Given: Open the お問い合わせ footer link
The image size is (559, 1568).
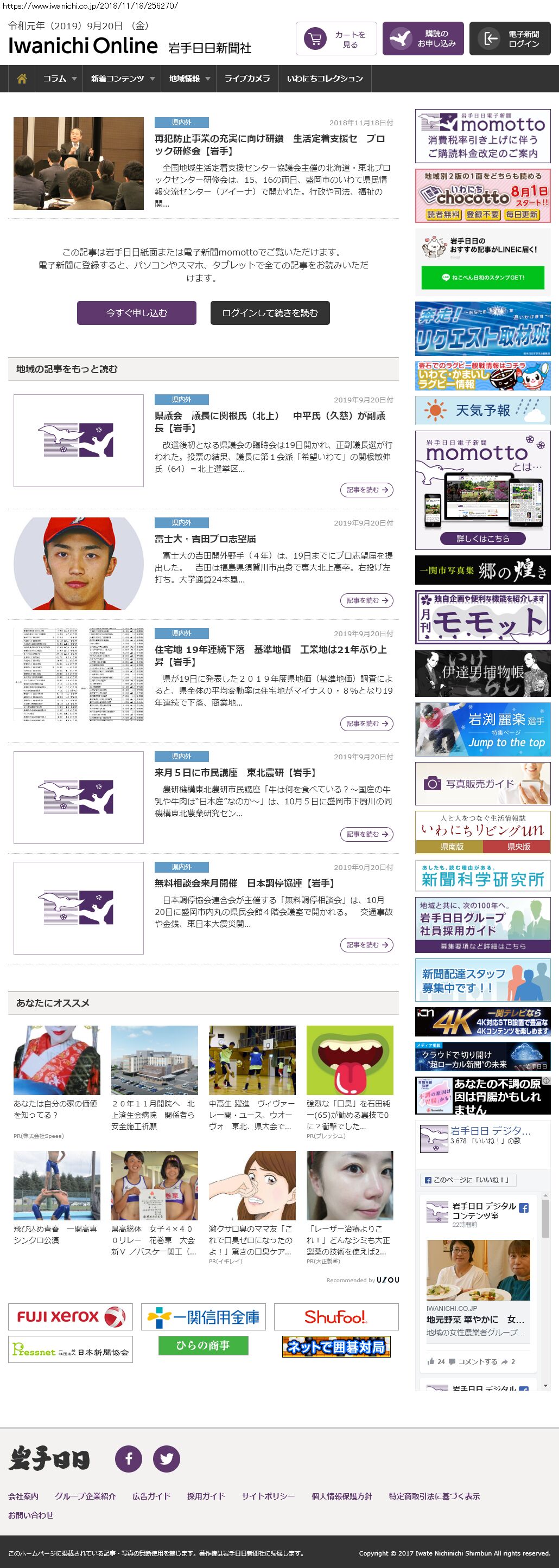Looking at the screenshot, I should (x=30, y=1515).
